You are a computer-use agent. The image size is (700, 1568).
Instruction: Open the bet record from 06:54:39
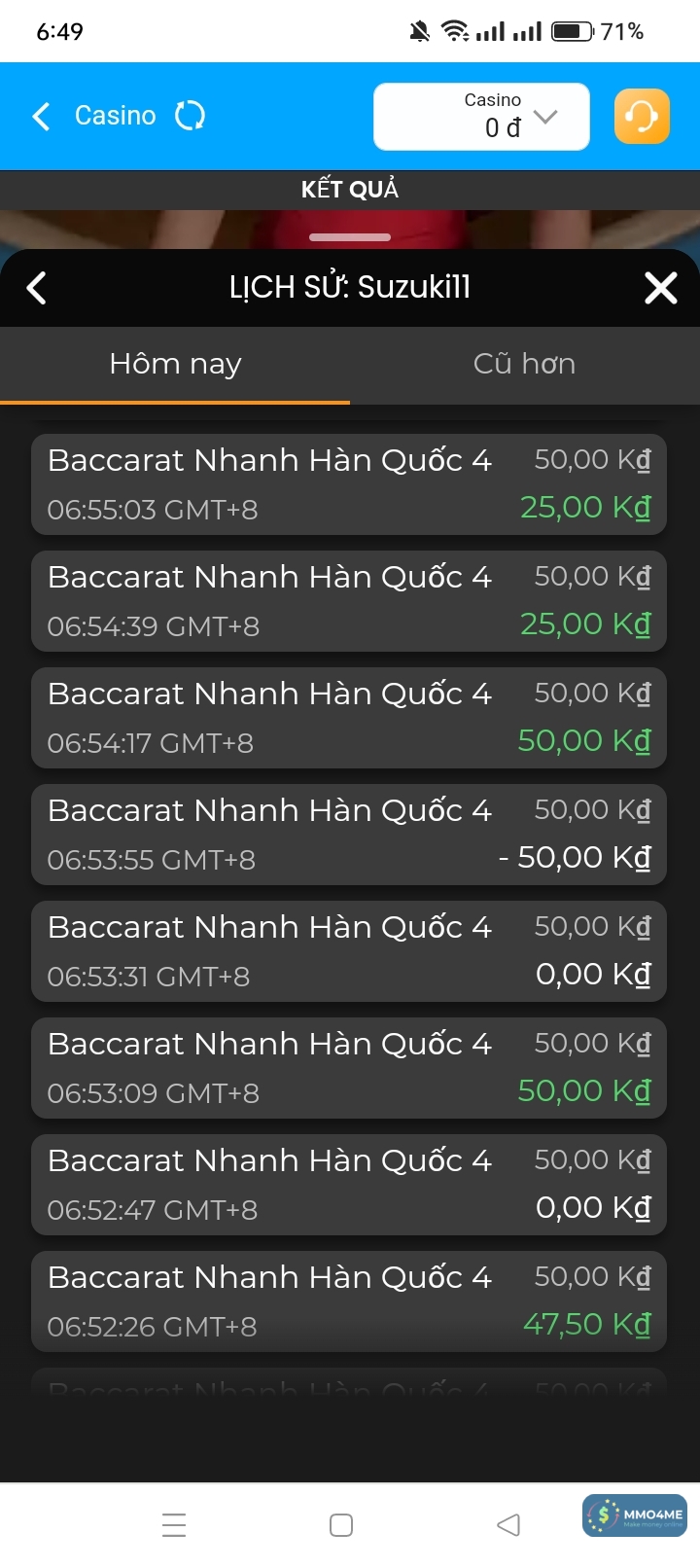[x=349, y=601]
